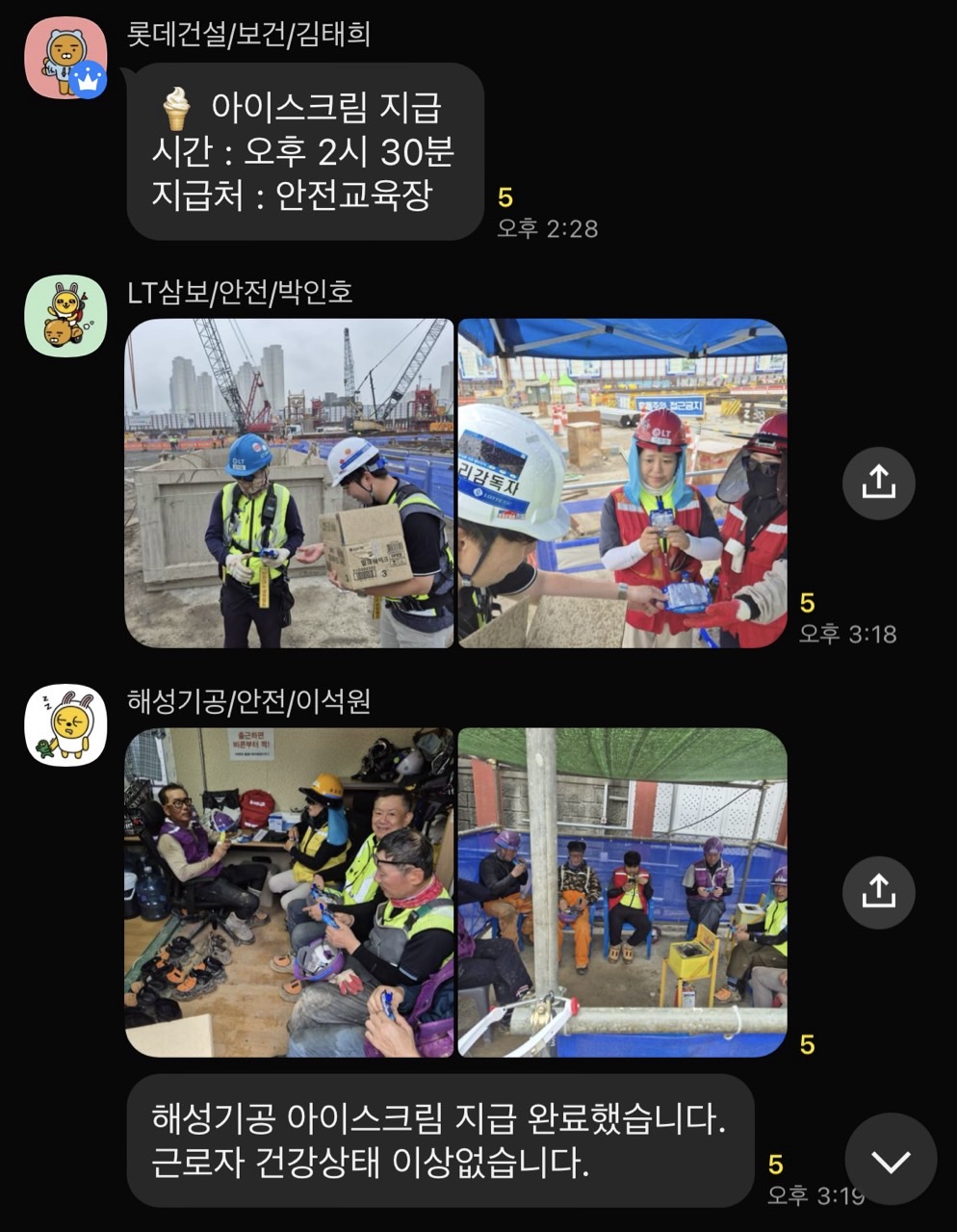Share 이석원's photo message
The width and height of the screenshot is (957, 1232).
pos(878,892)
